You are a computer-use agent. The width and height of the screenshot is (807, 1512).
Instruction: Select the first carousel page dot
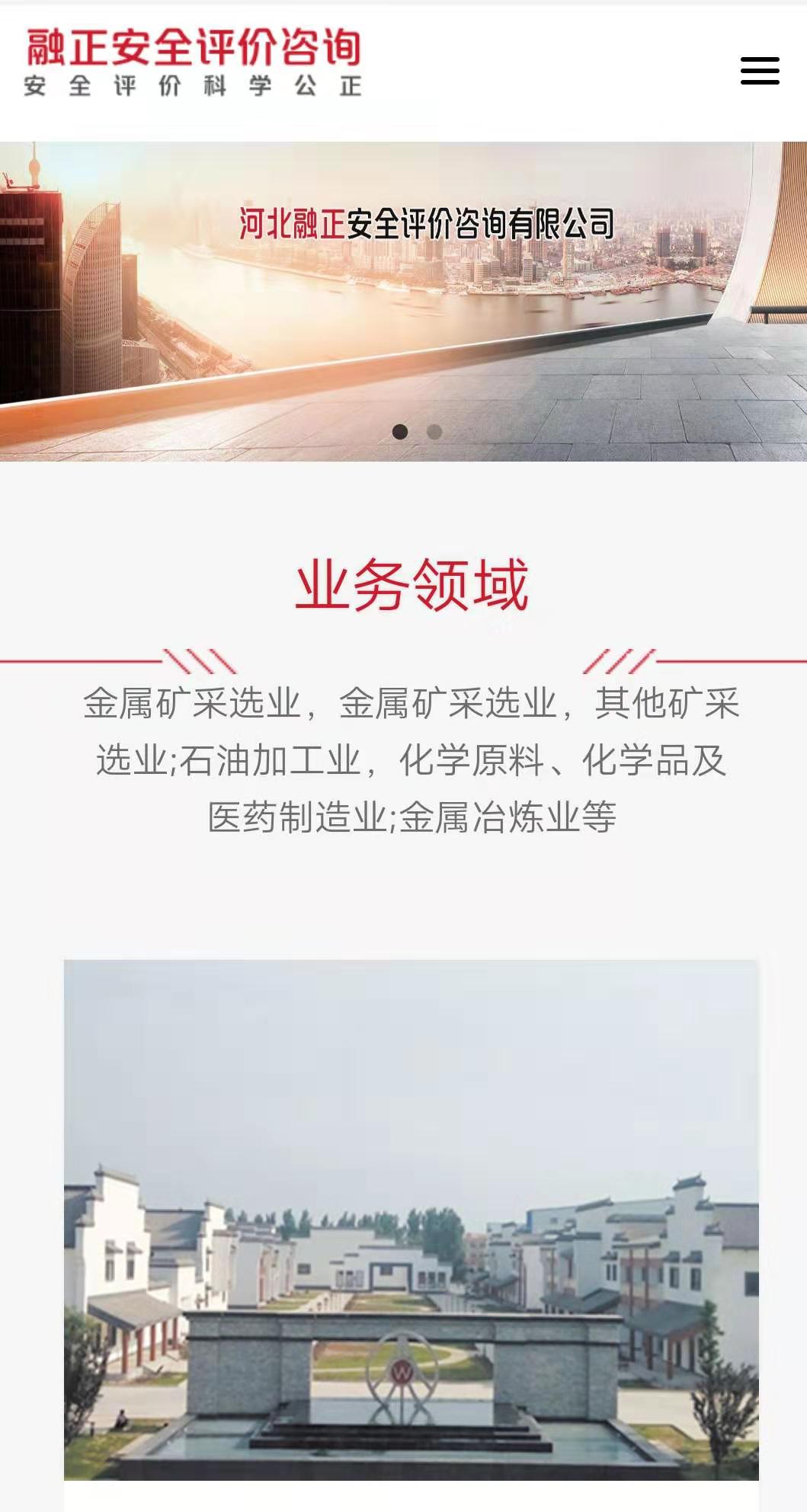[399, 432]
